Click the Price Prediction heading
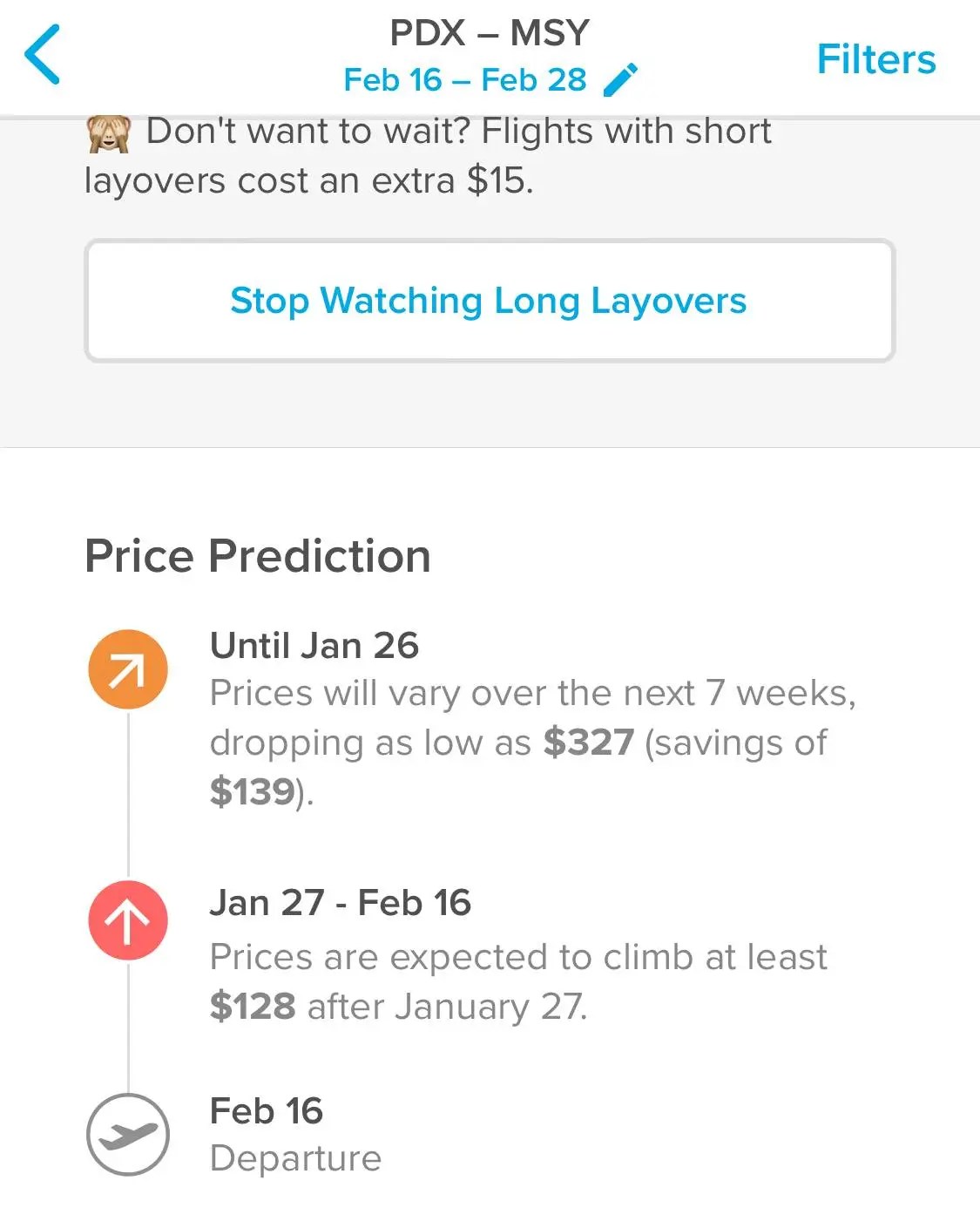Viewport: 980px width, 1228px height. pos(259,556)
